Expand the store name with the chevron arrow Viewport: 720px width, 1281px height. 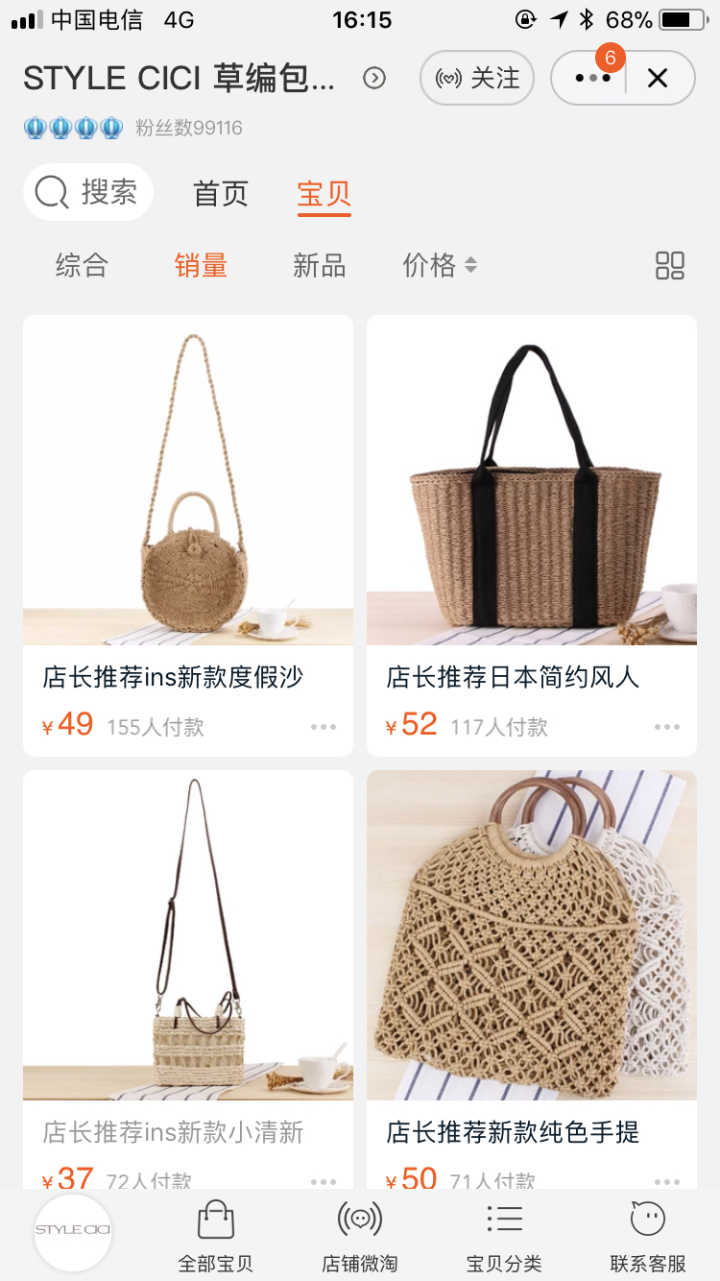pyautogui.click(x=374, y=78)
